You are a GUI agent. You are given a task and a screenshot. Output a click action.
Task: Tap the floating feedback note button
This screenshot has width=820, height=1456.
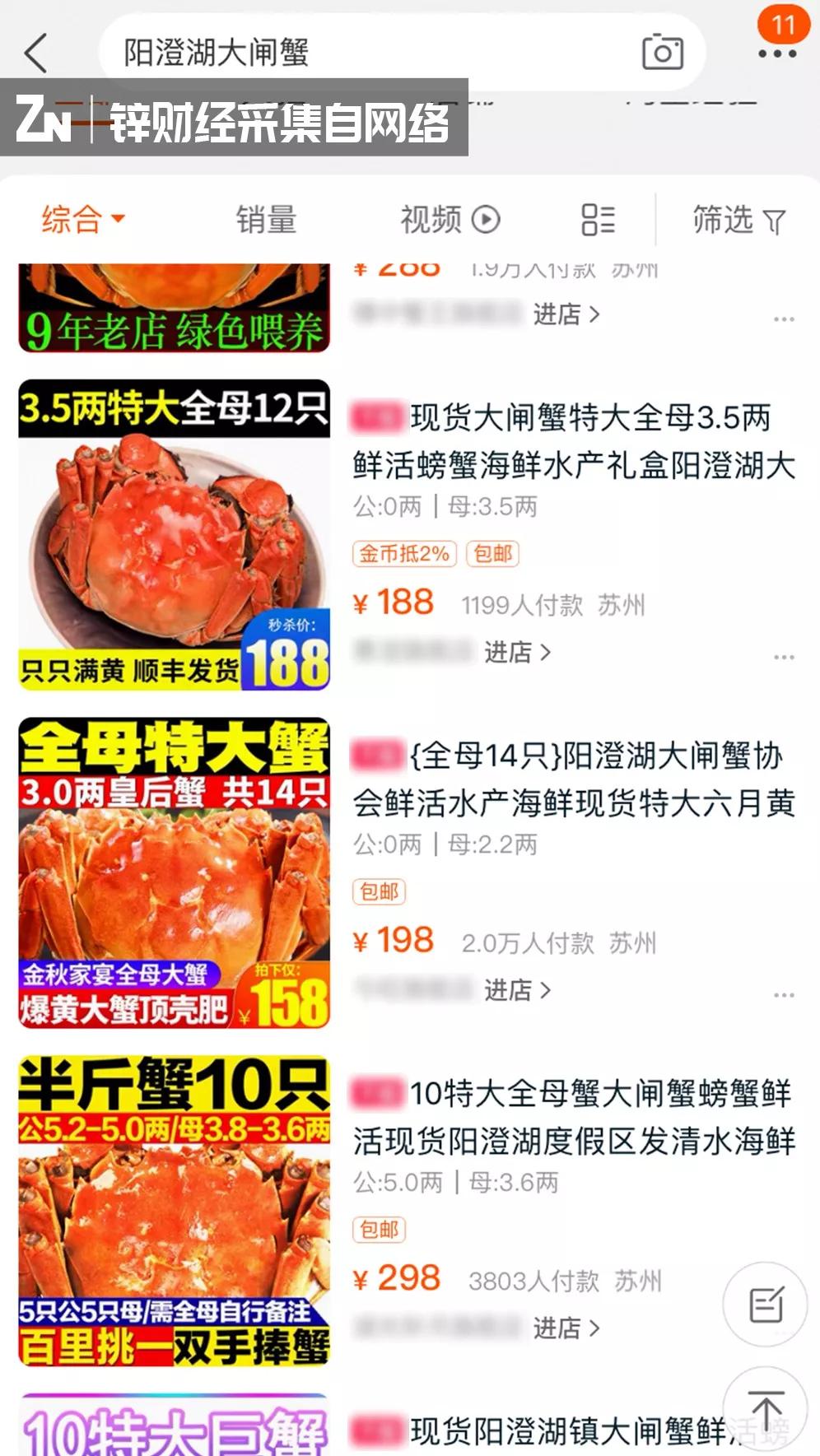pos(765,1305)
